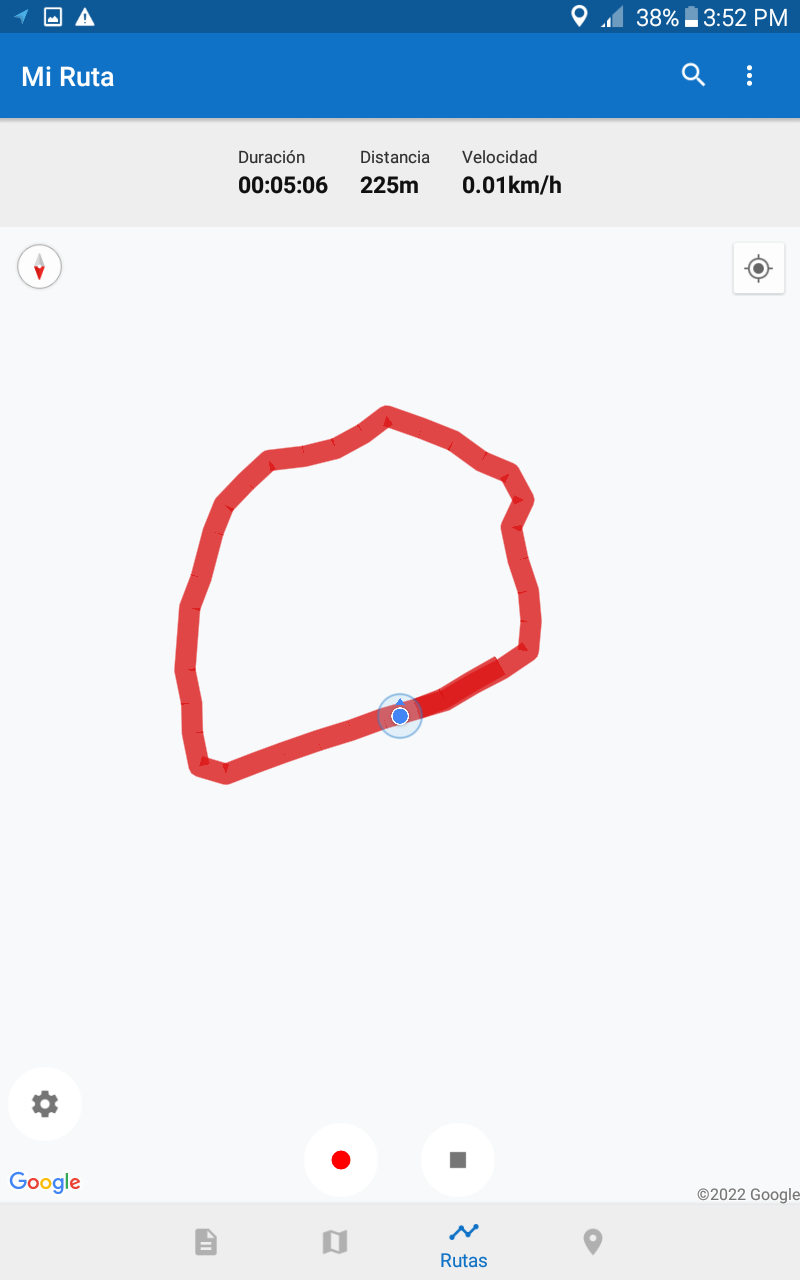Tap the compass to reset map orientation
The width and height of the screenshot is (800, 1280).
(39, 267)
